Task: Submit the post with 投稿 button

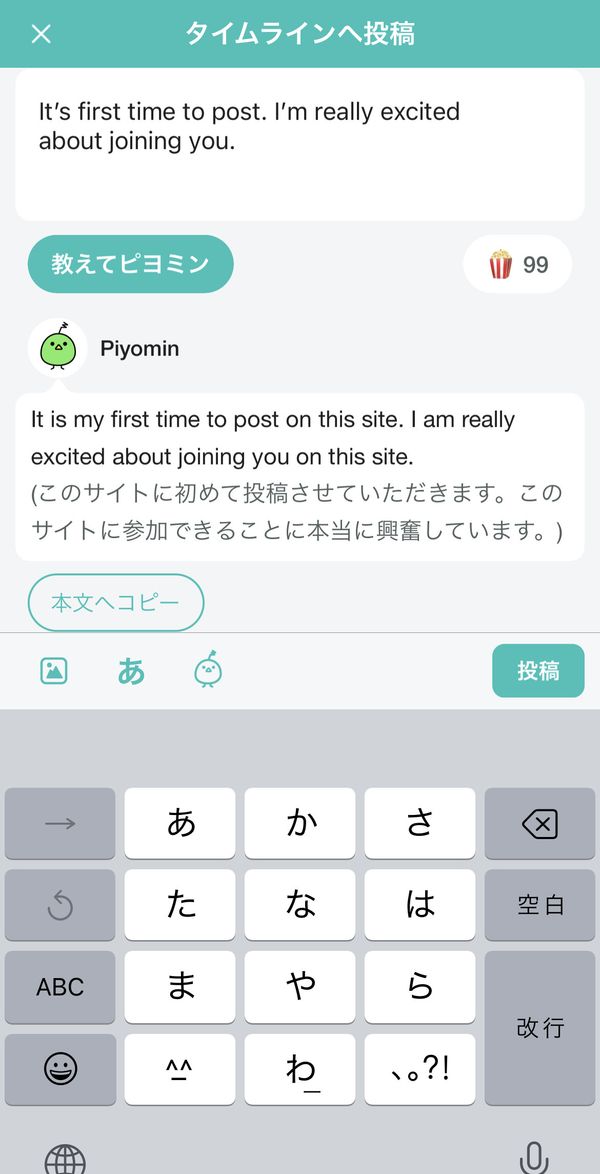Action: (538, 671)
